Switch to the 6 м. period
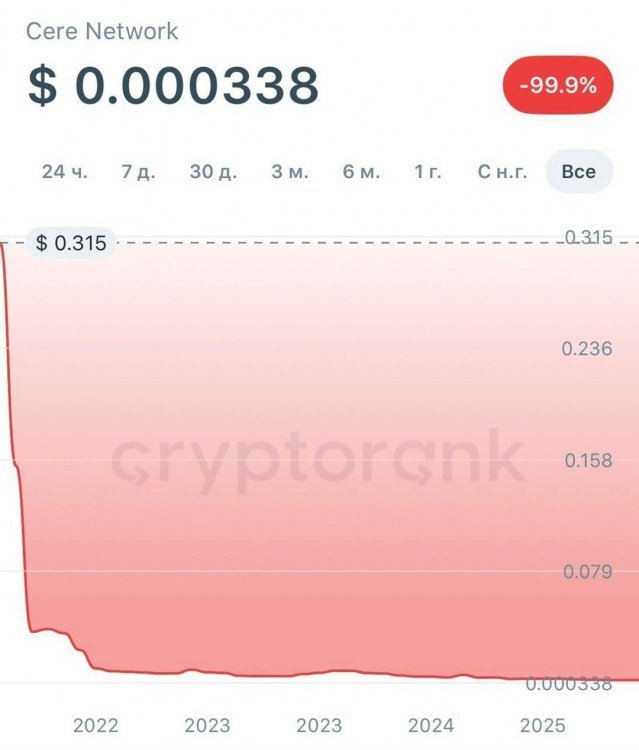 tap(361, 172)
